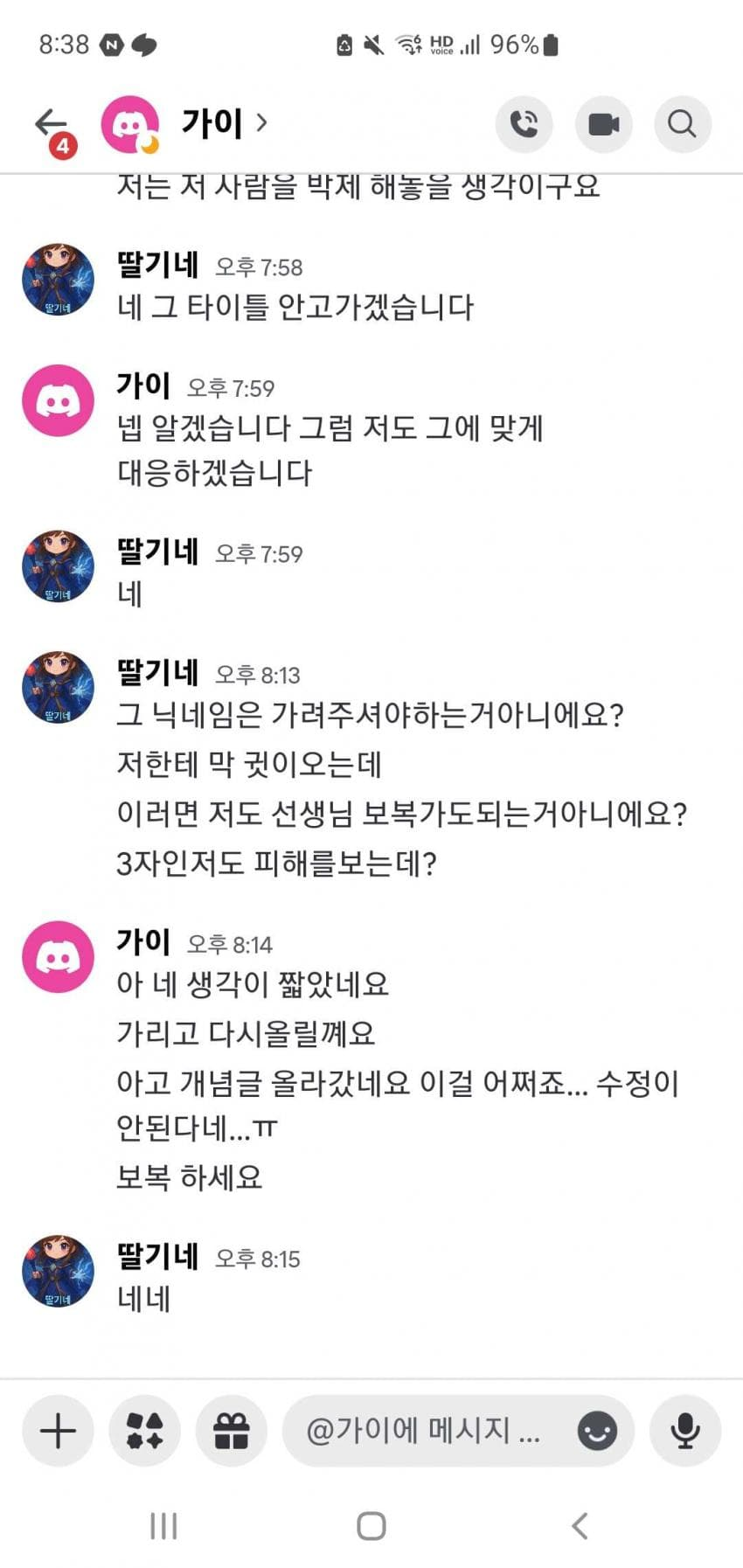This screenshot has width=743, height=1568.
Task: Open the emoji picker
Action: coord(597,1431)
